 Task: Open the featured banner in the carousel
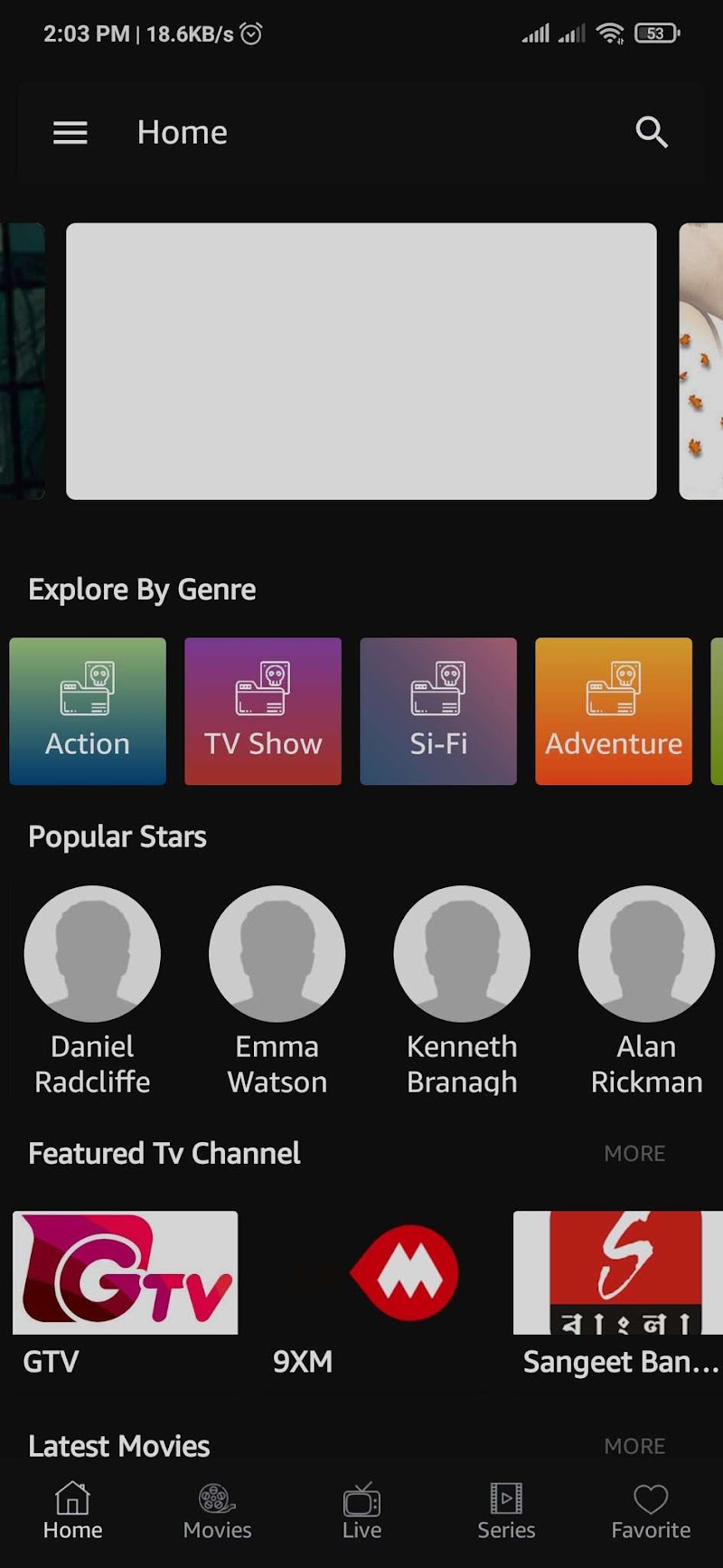(x=361, y=361)
